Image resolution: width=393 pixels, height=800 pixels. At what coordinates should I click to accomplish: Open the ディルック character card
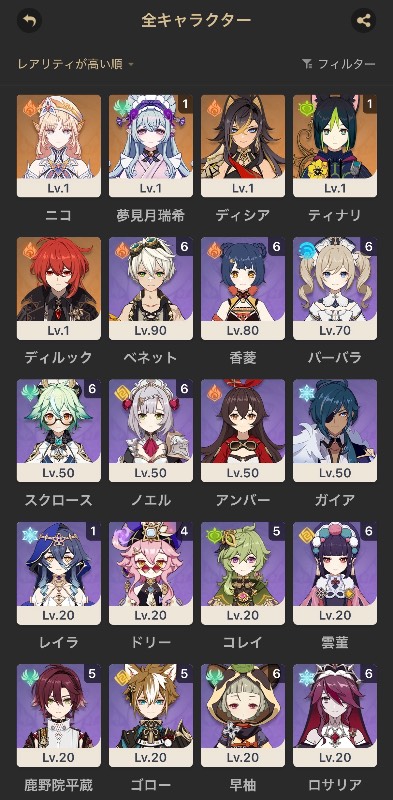click(x=59, y=288)
